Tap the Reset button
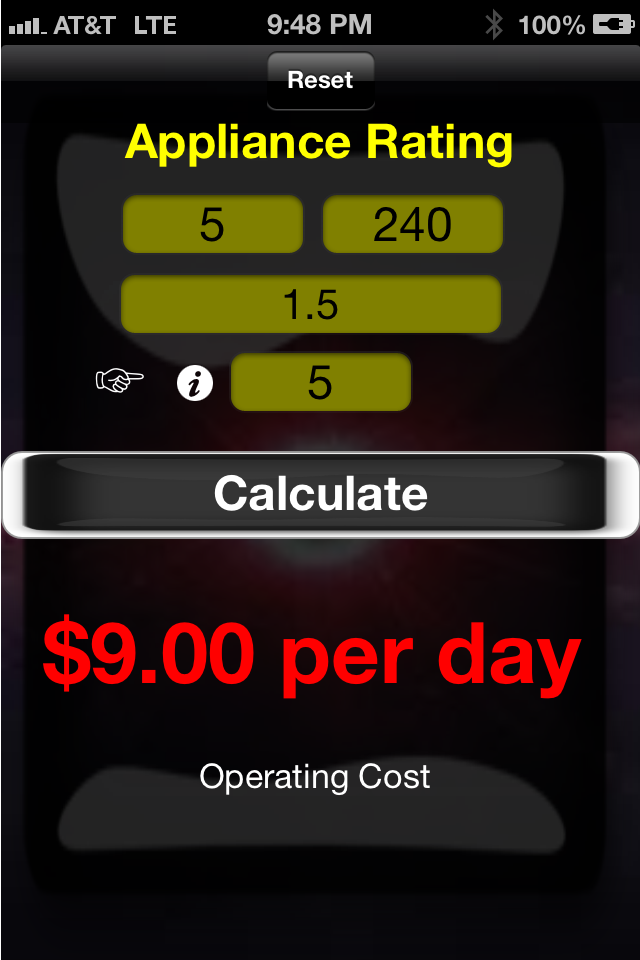Screen dimensions: 640x960 320,80
